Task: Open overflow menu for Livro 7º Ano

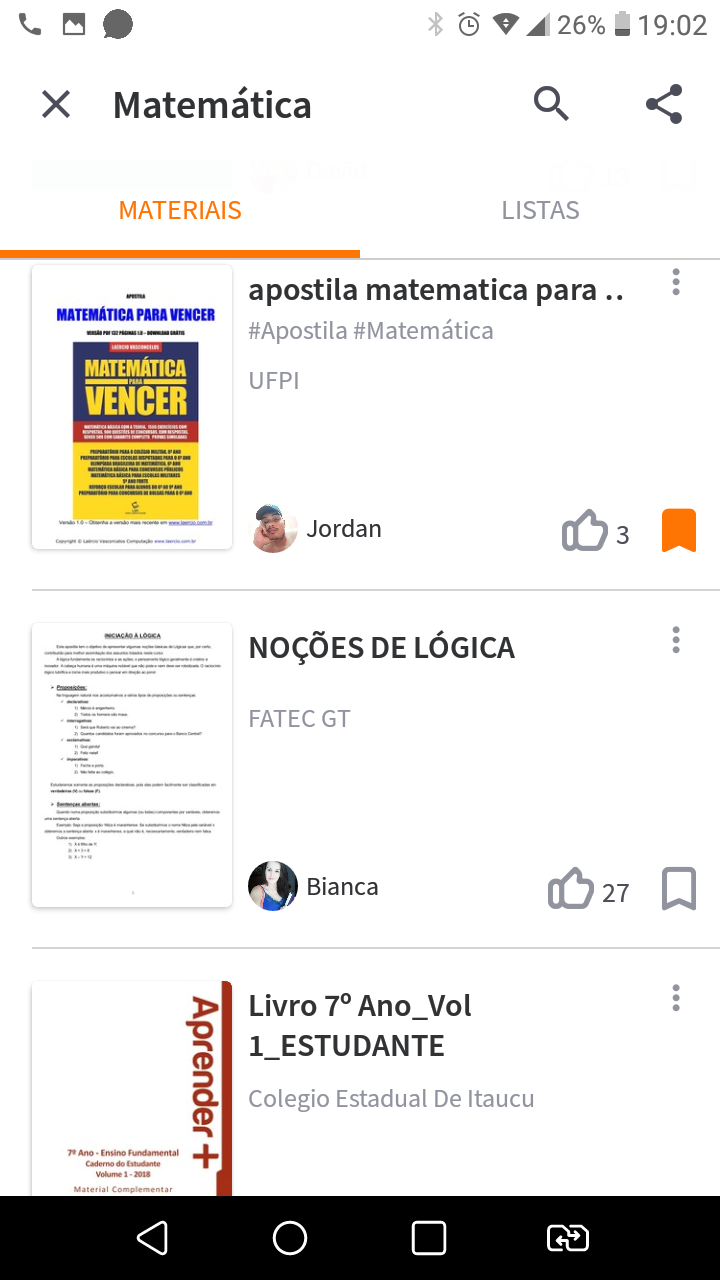Action: pyautogui.click(x=676, y=997)
